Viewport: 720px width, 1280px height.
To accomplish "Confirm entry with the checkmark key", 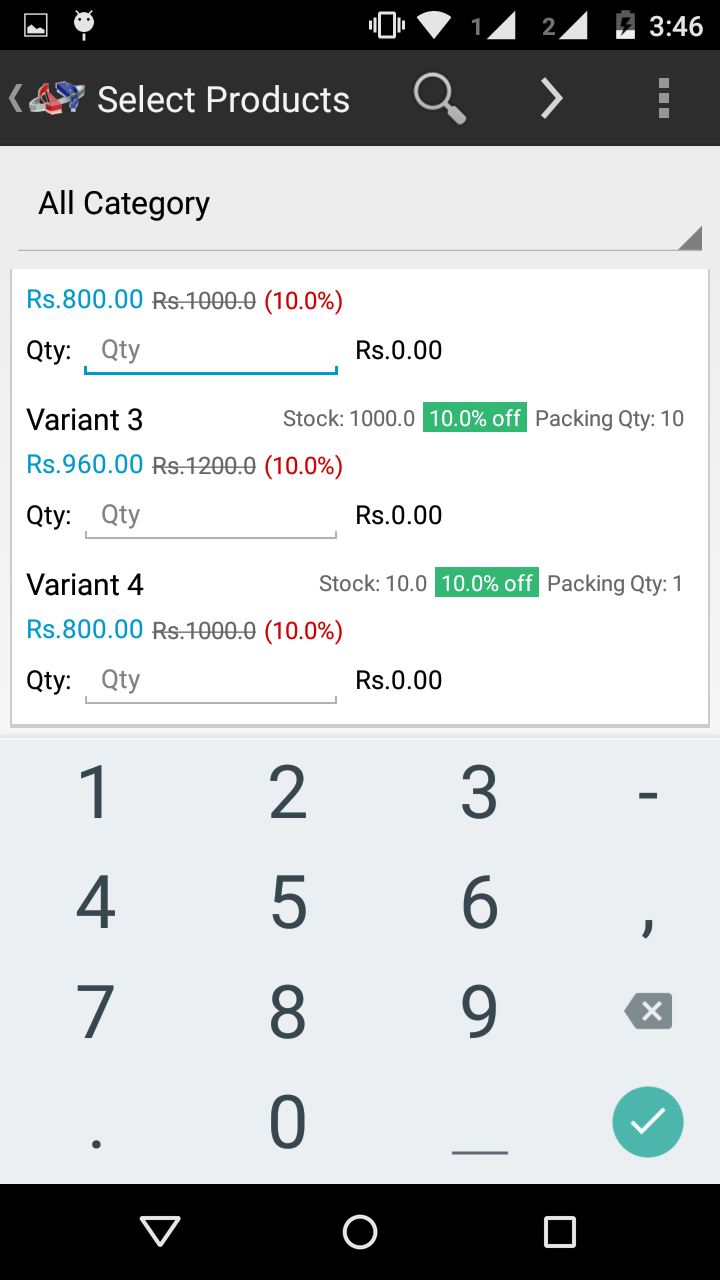I will point(648,1121).
